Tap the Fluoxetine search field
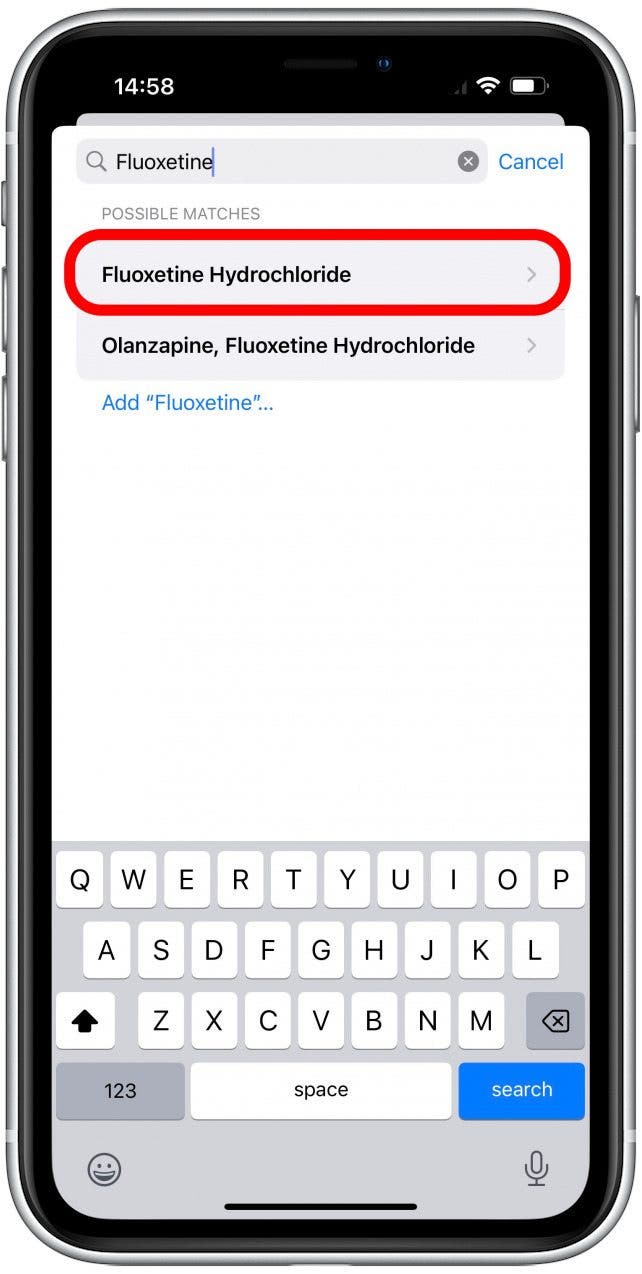The image size is (642, 1274). pos(280,162)
